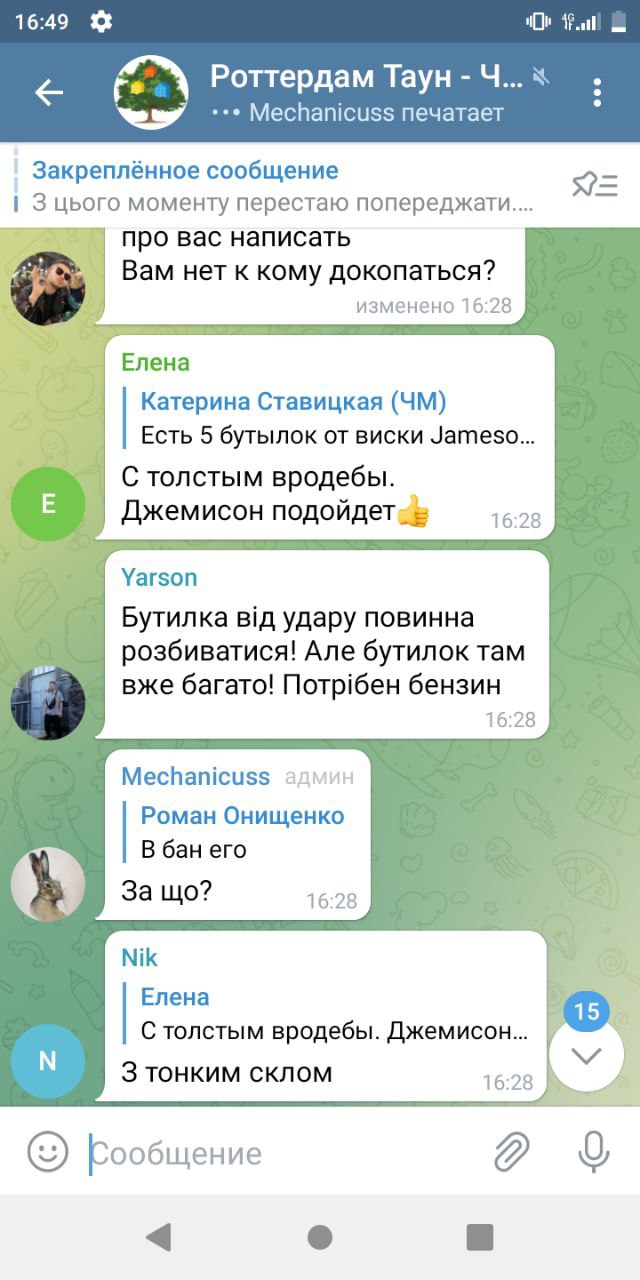Screen dimensions: 640x1280
Task: Open Nik's profile avatar
Action: click(x=48, y=1061)
